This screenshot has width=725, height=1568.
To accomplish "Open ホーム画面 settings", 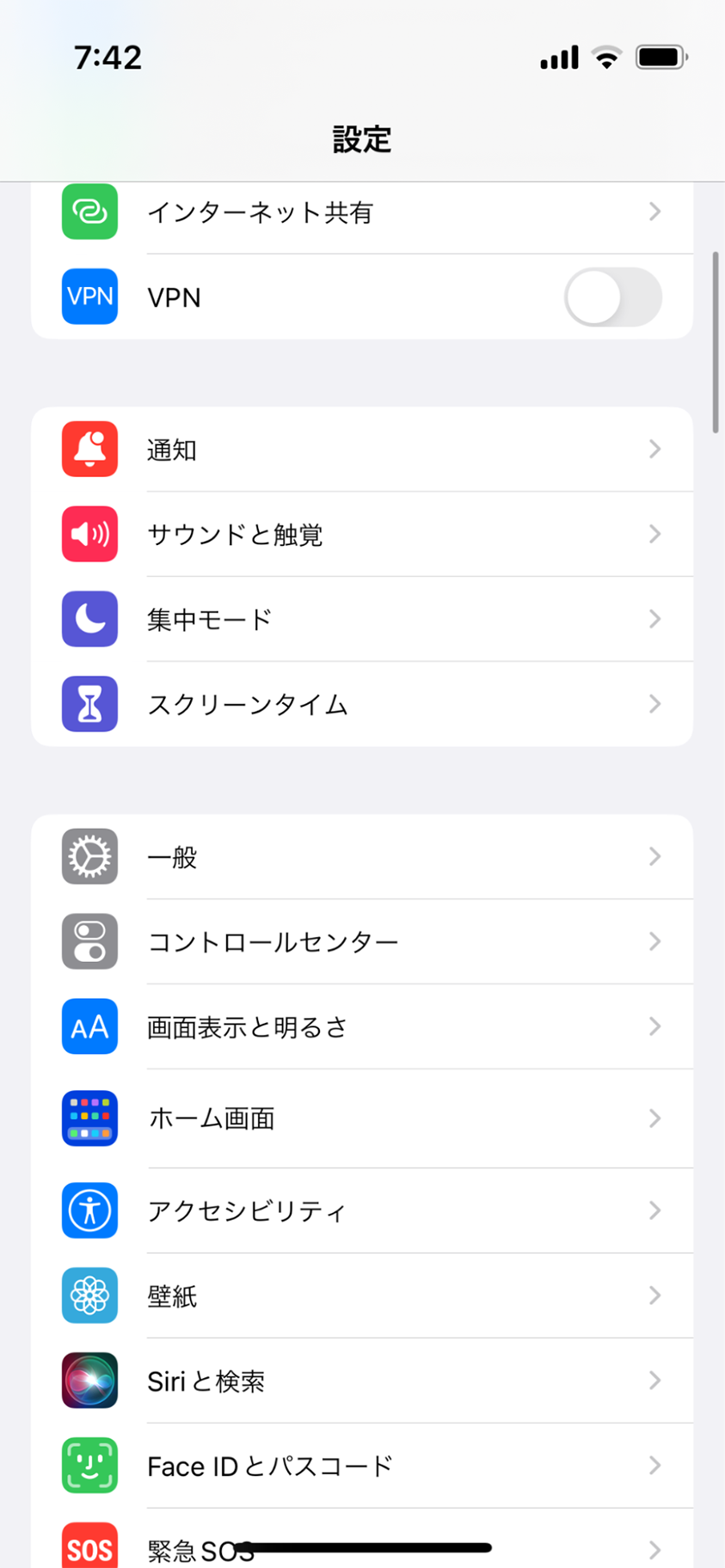I will (362, 1118).
